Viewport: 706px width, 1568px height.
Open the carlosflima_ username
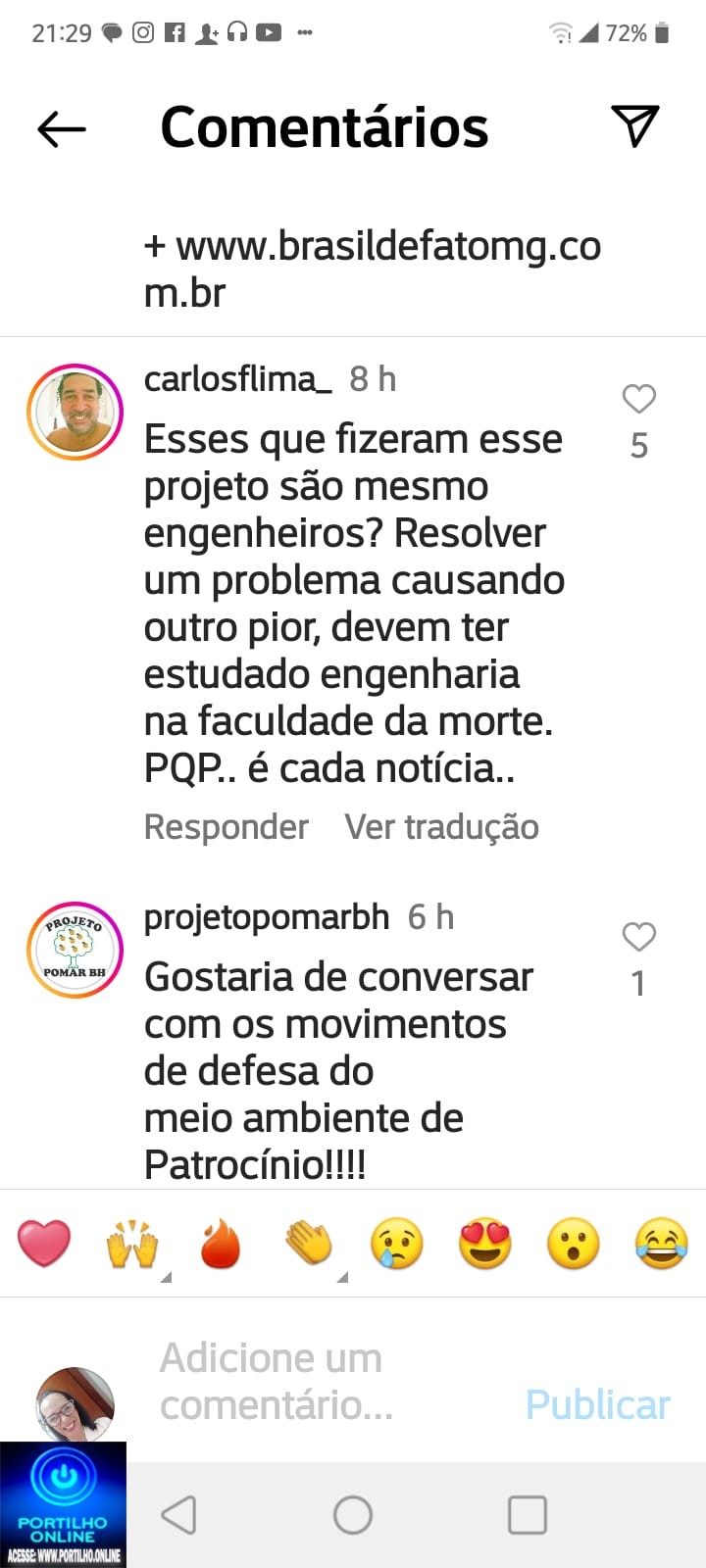238,379
